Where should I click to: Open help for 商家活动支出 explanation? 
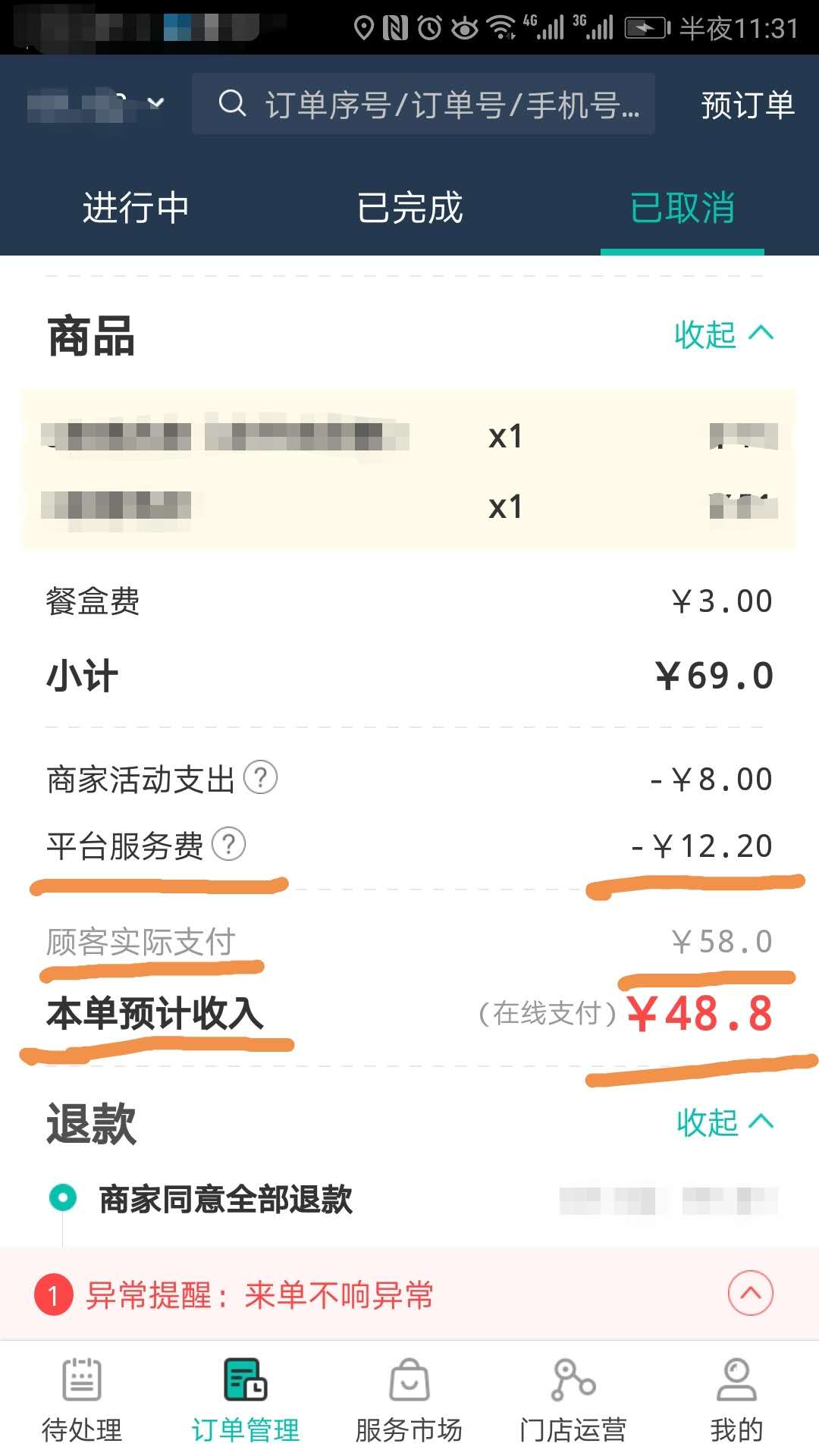[x=263, y=778]
